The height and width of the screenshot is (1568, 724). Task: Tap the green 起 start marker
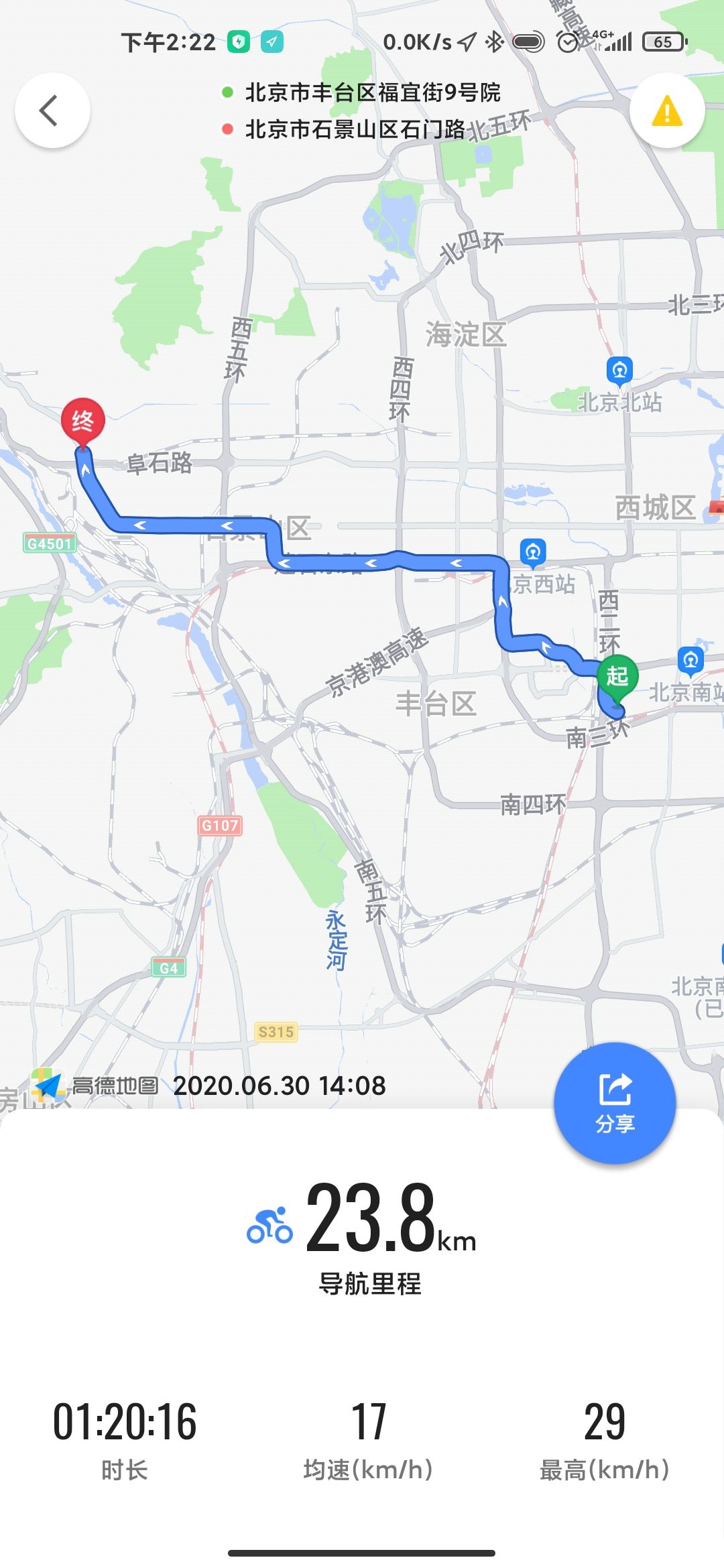(x=617, y=677)
